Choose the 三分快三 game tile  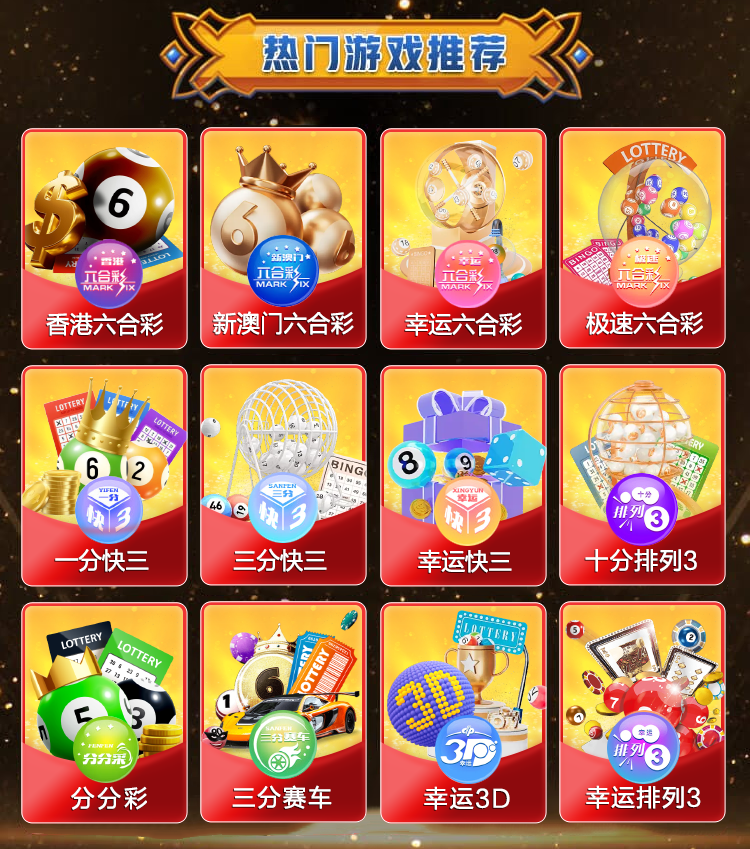click(283, 475)
